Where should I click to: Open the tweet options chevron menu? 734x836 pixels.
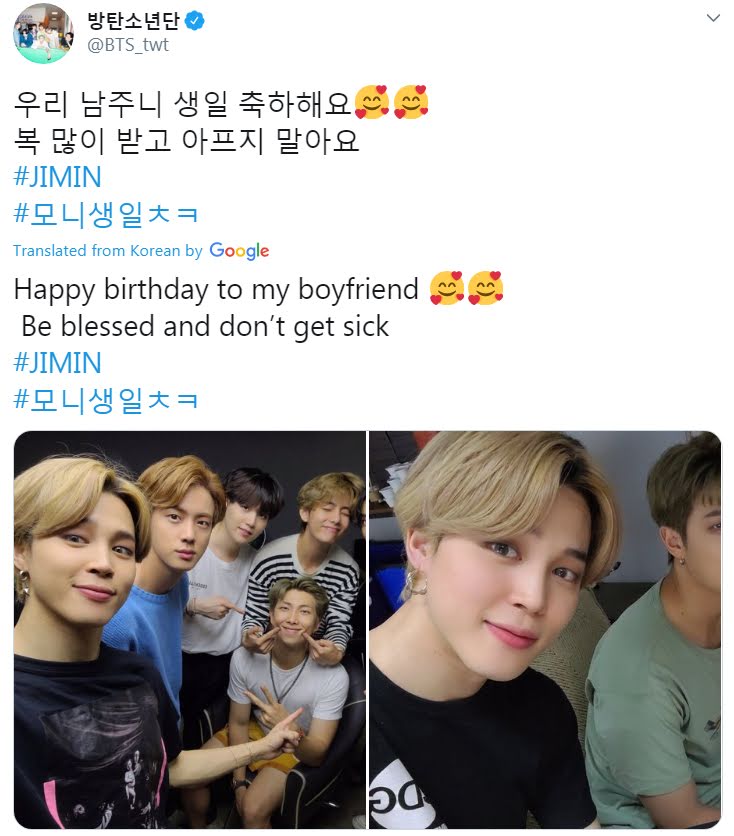713,18
